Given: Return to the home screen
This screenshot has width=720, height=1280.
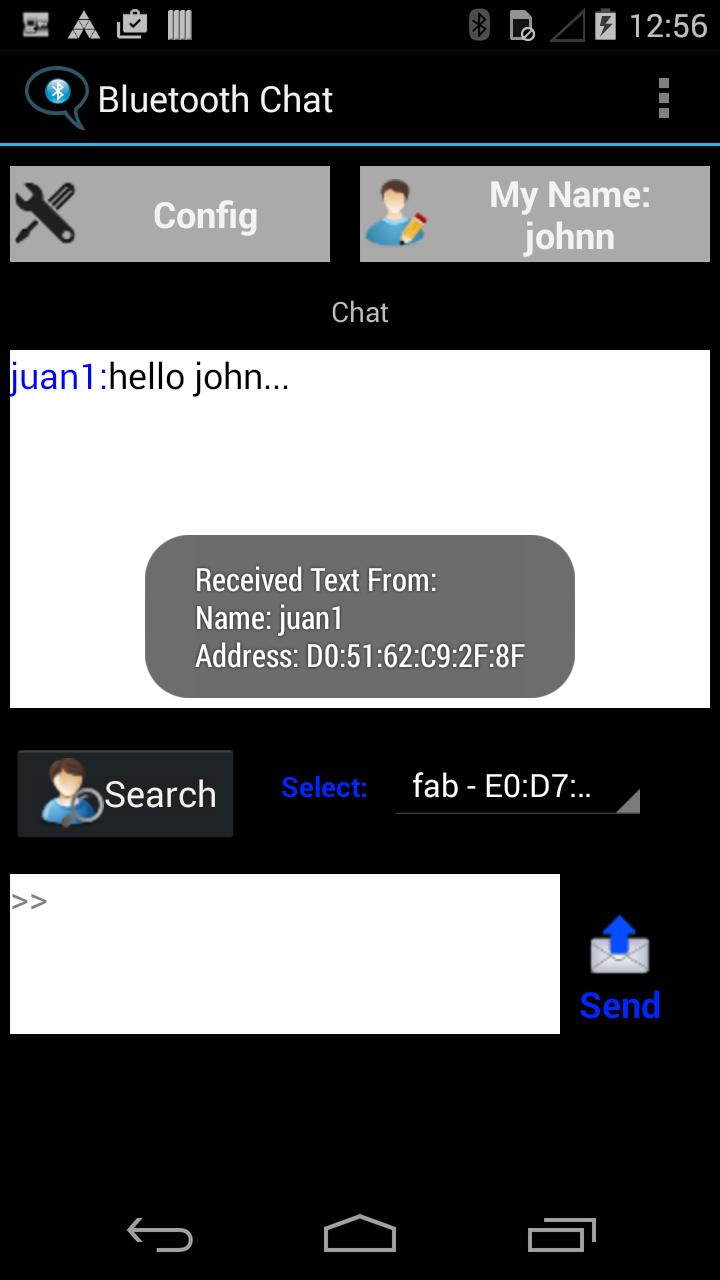Looking at the screenshot, I should point(360,1235).
